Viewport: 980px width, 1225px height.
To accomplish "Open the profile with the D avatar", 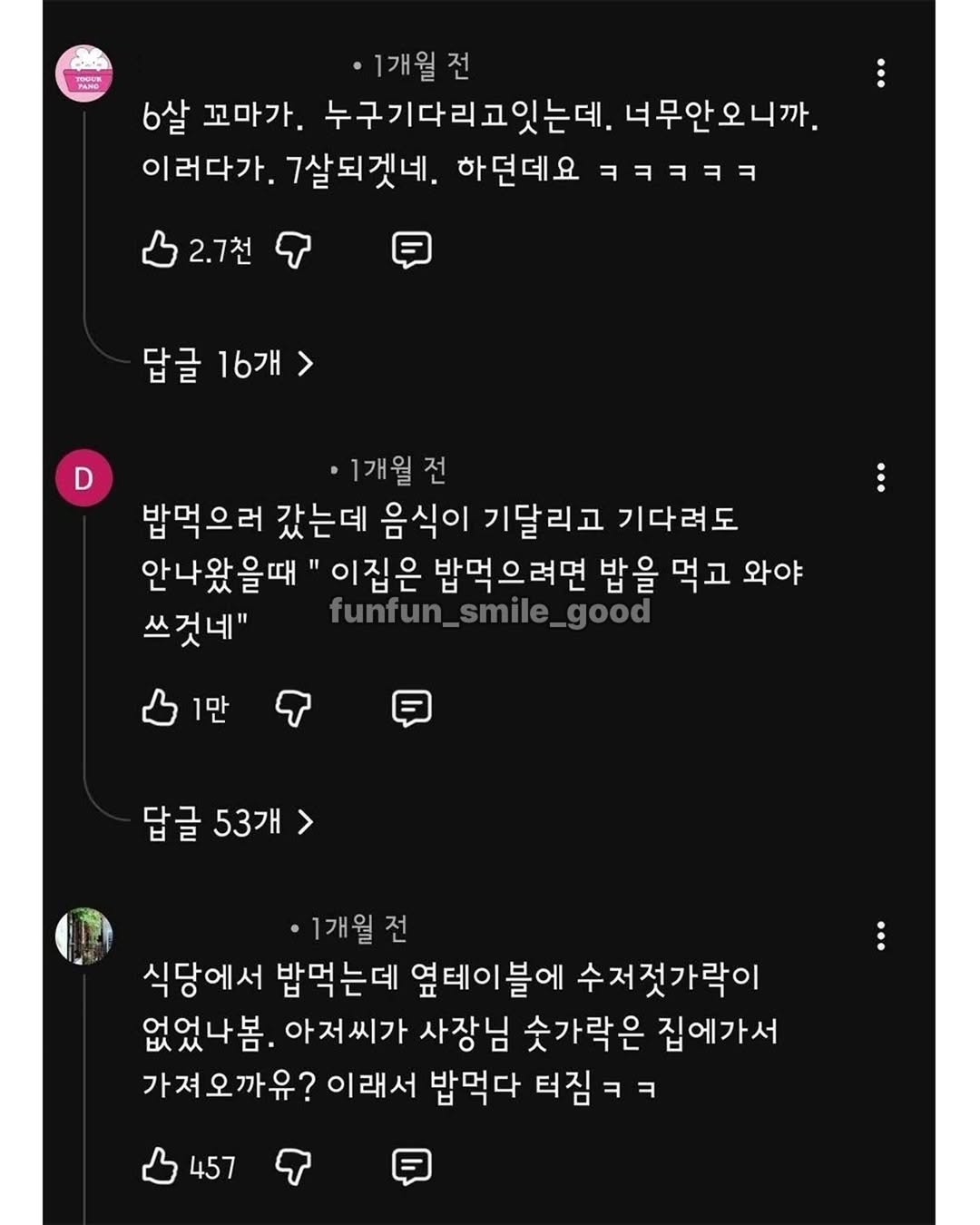I will (84, 478).
